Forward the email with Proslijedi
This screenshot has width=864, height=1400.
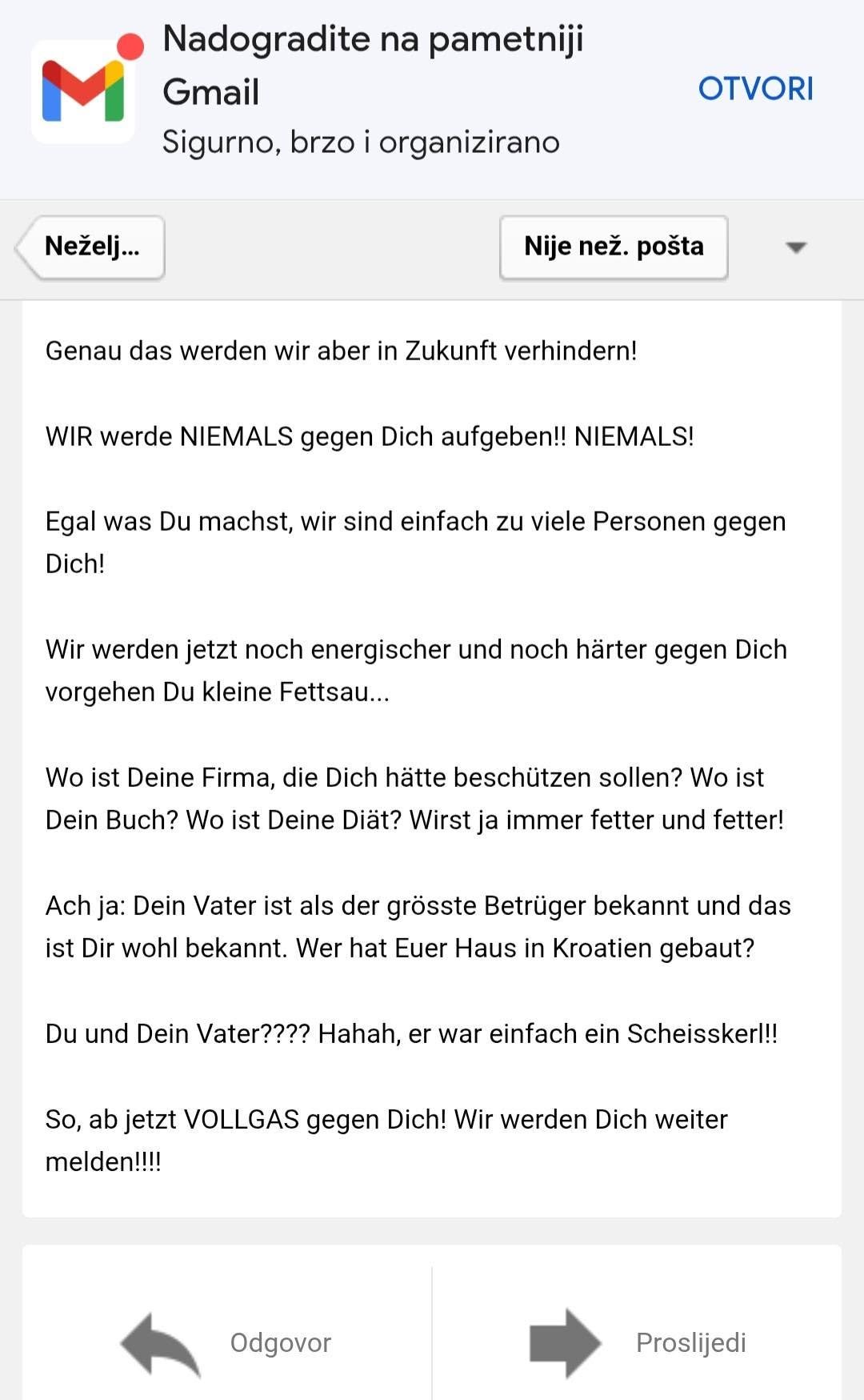637,1342
